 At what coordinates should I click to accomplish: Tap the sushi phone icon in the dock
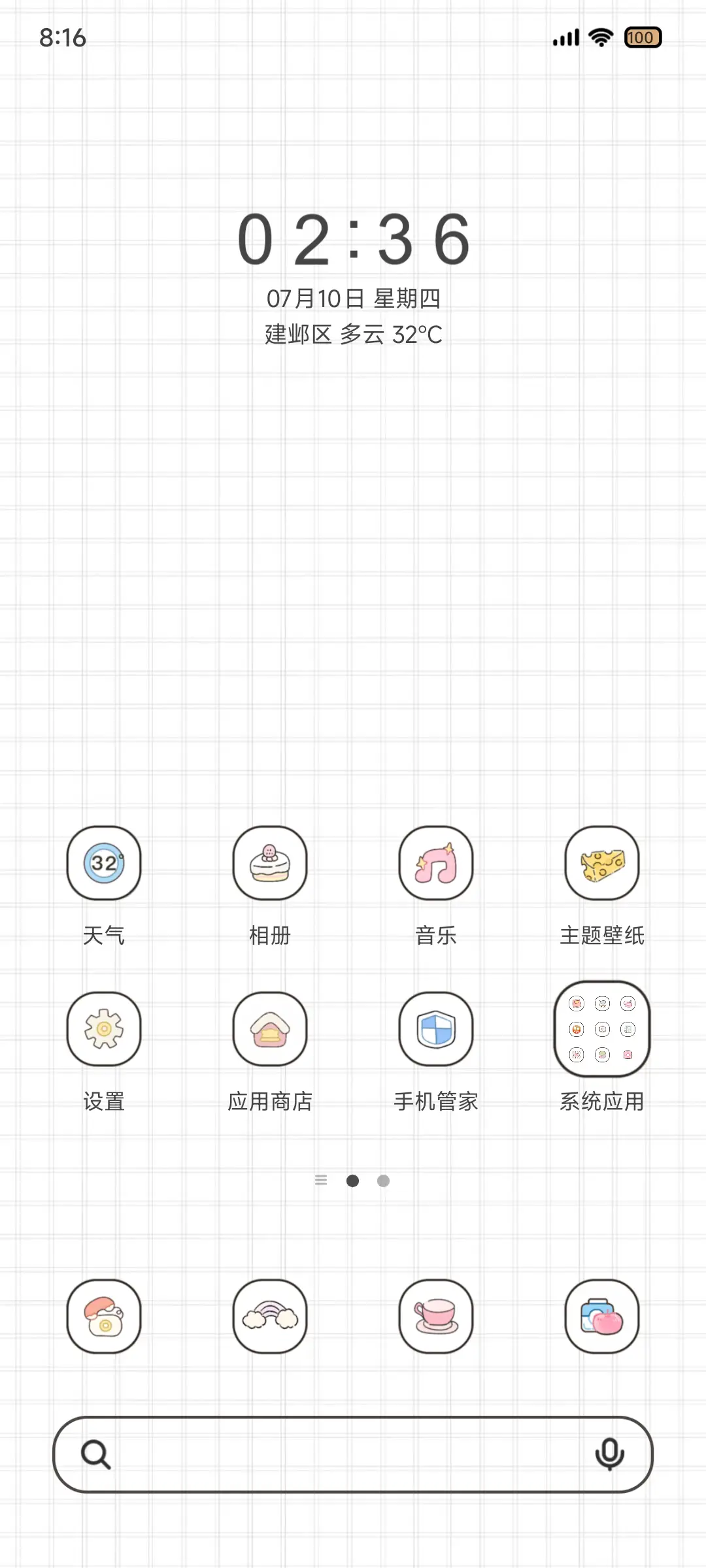tap(104, 1316)
